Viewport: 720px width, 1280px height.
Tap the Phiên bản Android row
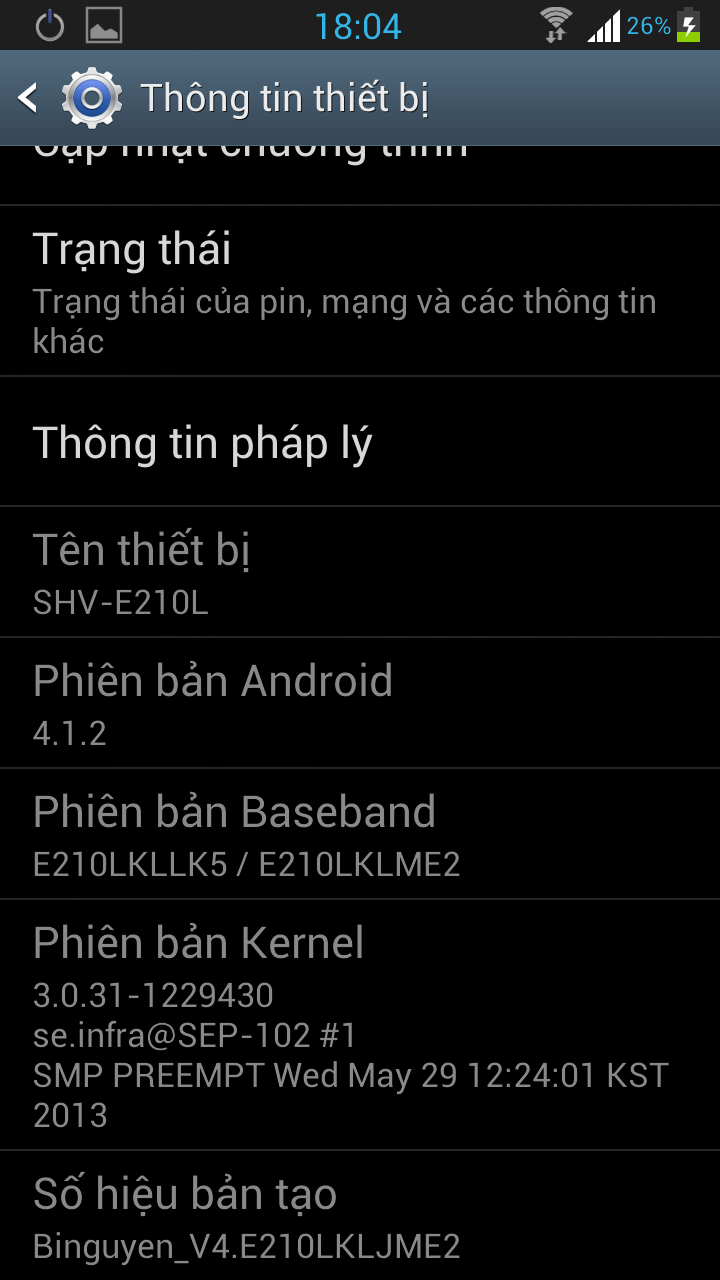[360, 703]
